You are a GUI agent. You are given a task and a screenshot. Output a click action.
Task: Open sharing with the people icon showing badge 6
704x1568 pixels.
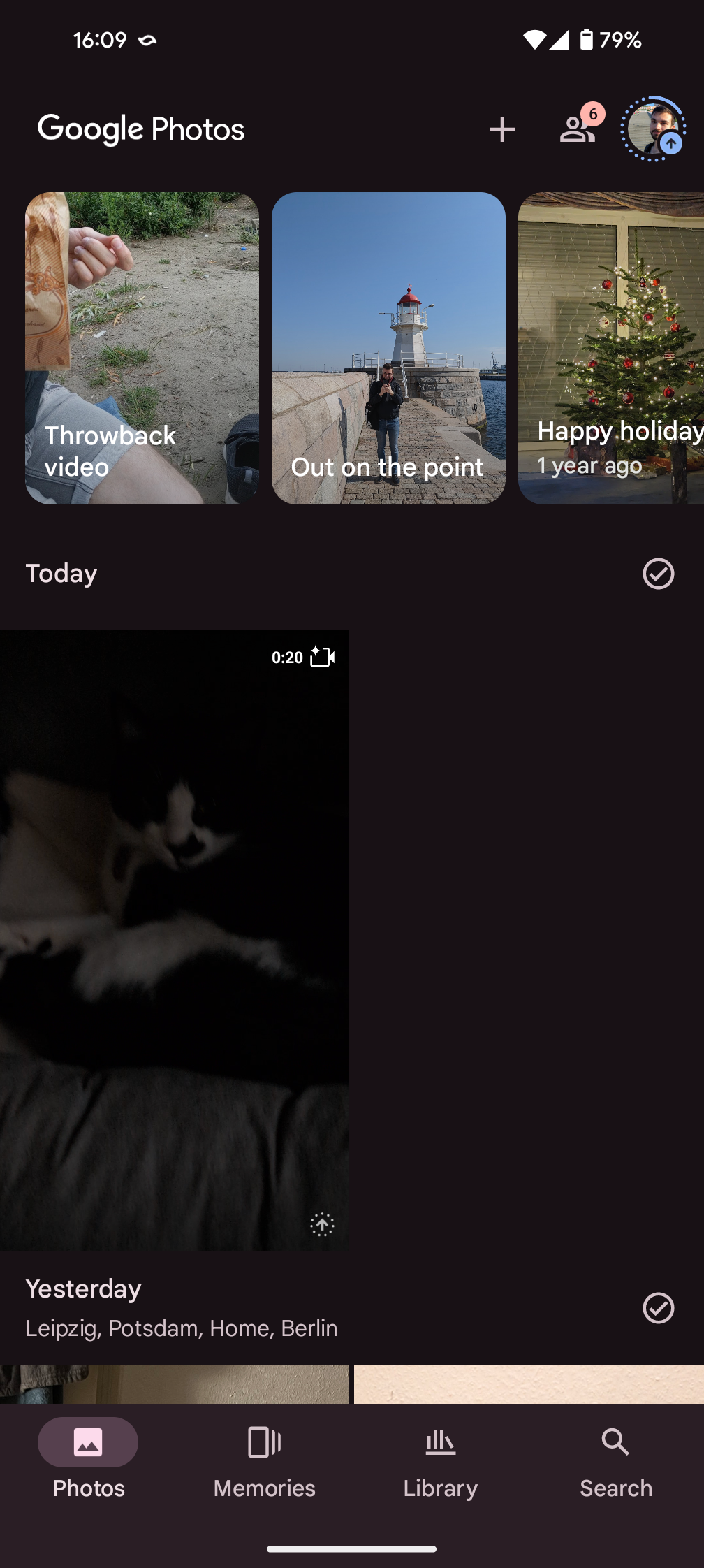click(x=578, y=130)
